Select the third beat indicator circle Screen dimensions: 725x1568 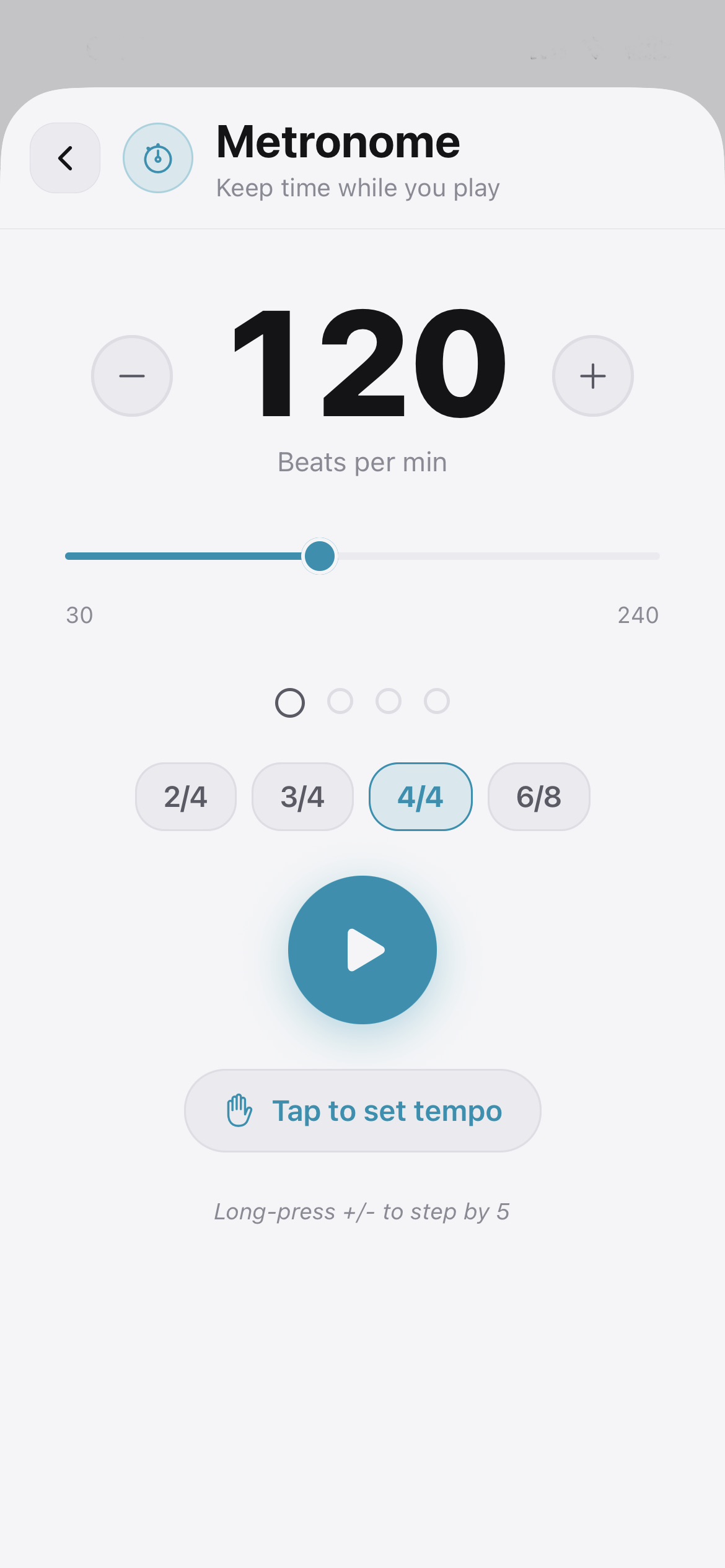pos(388,701)
